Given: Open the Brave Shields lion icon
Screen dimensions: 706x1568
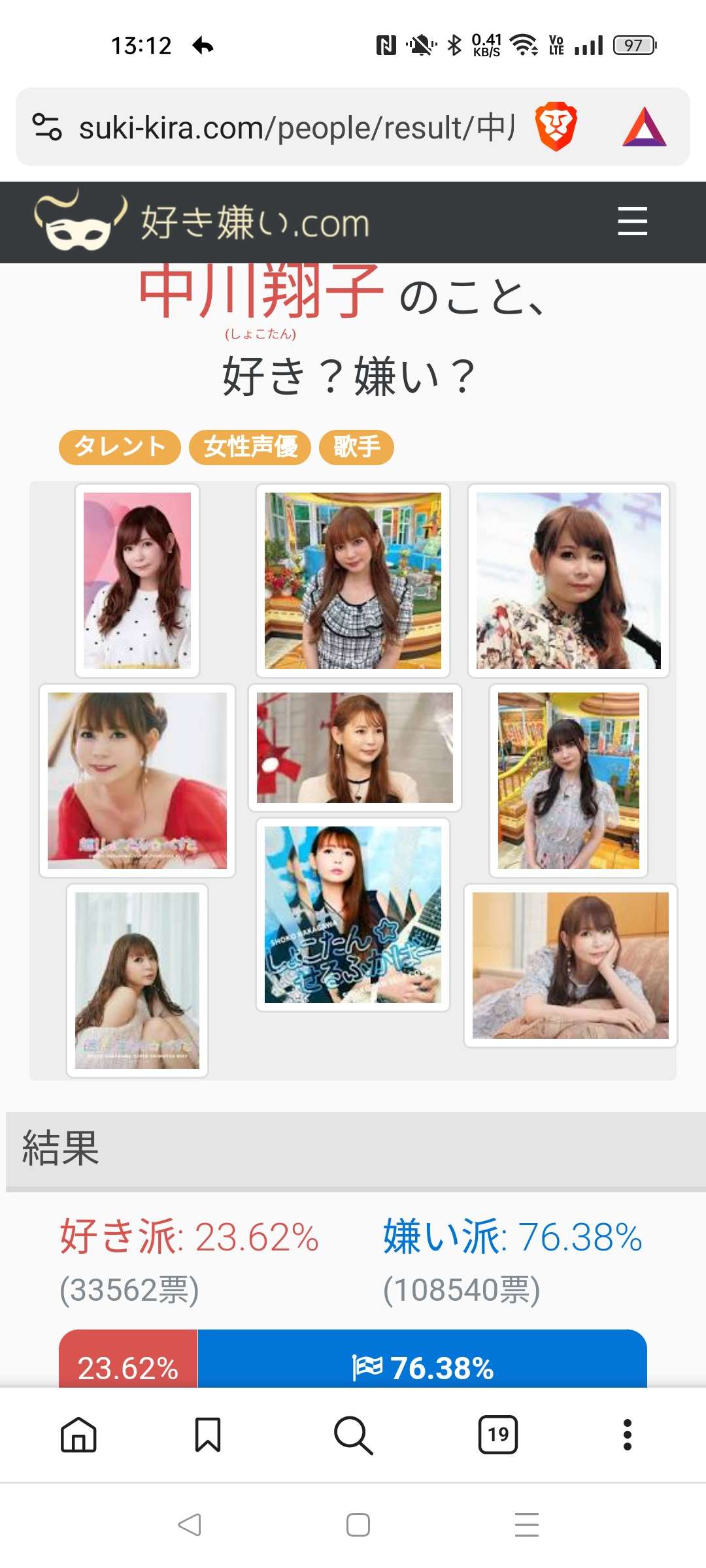Looking at the screenshot, I should click(x=555, y=127).
